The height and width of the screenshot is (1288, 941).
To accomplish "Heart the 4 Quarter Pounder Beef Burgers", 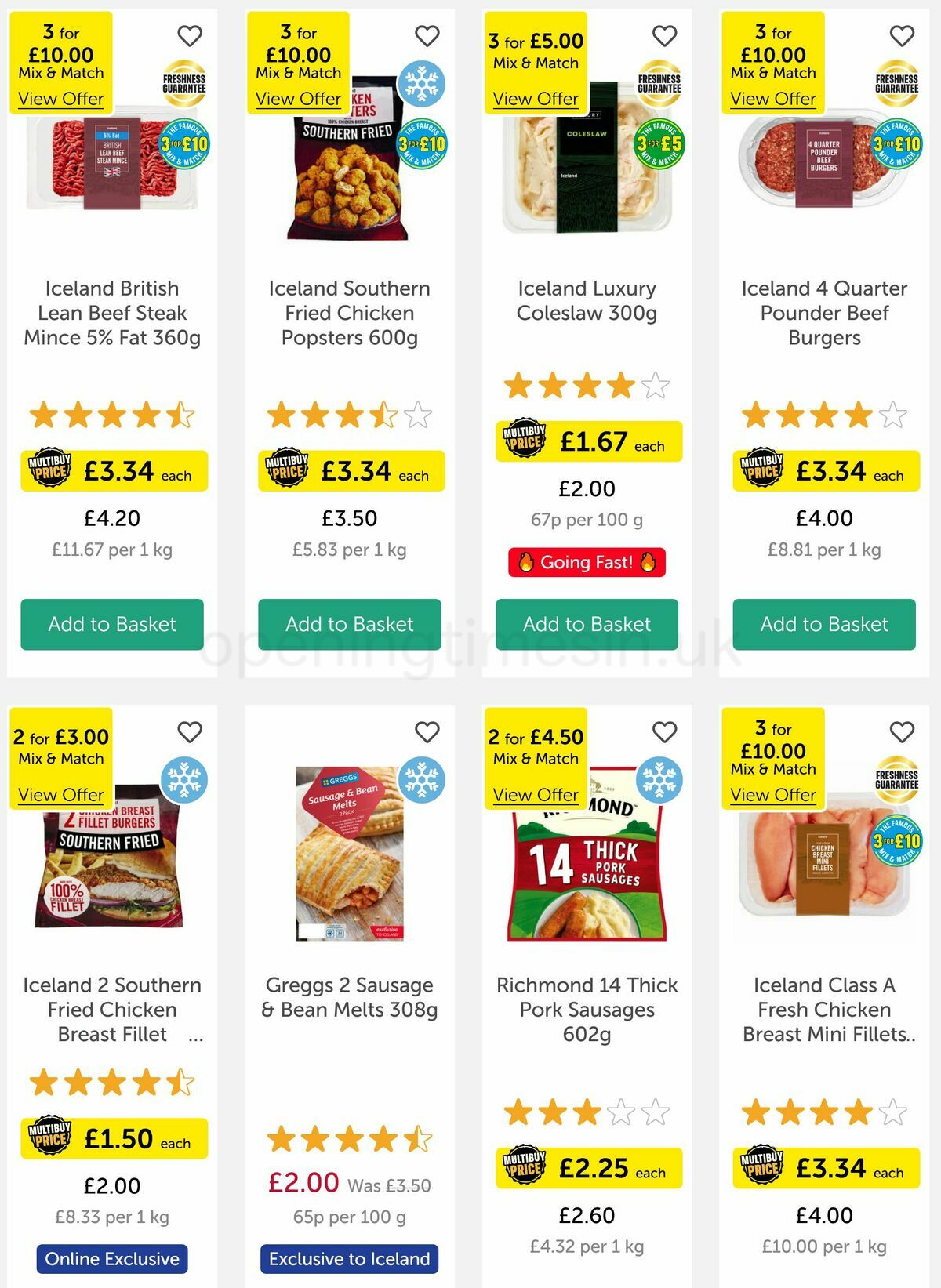I will (x=902, y=35).
